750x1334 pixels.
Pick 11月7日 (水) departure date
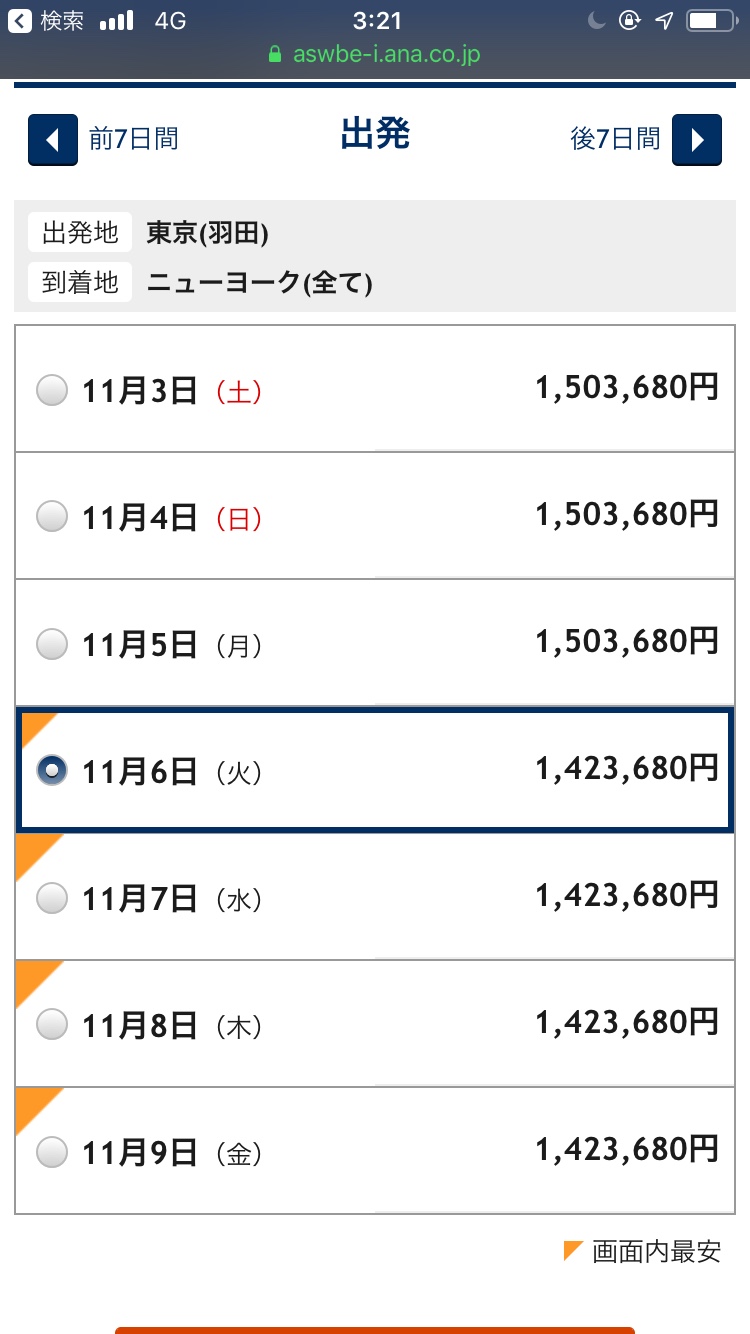[x=375, y=896]
